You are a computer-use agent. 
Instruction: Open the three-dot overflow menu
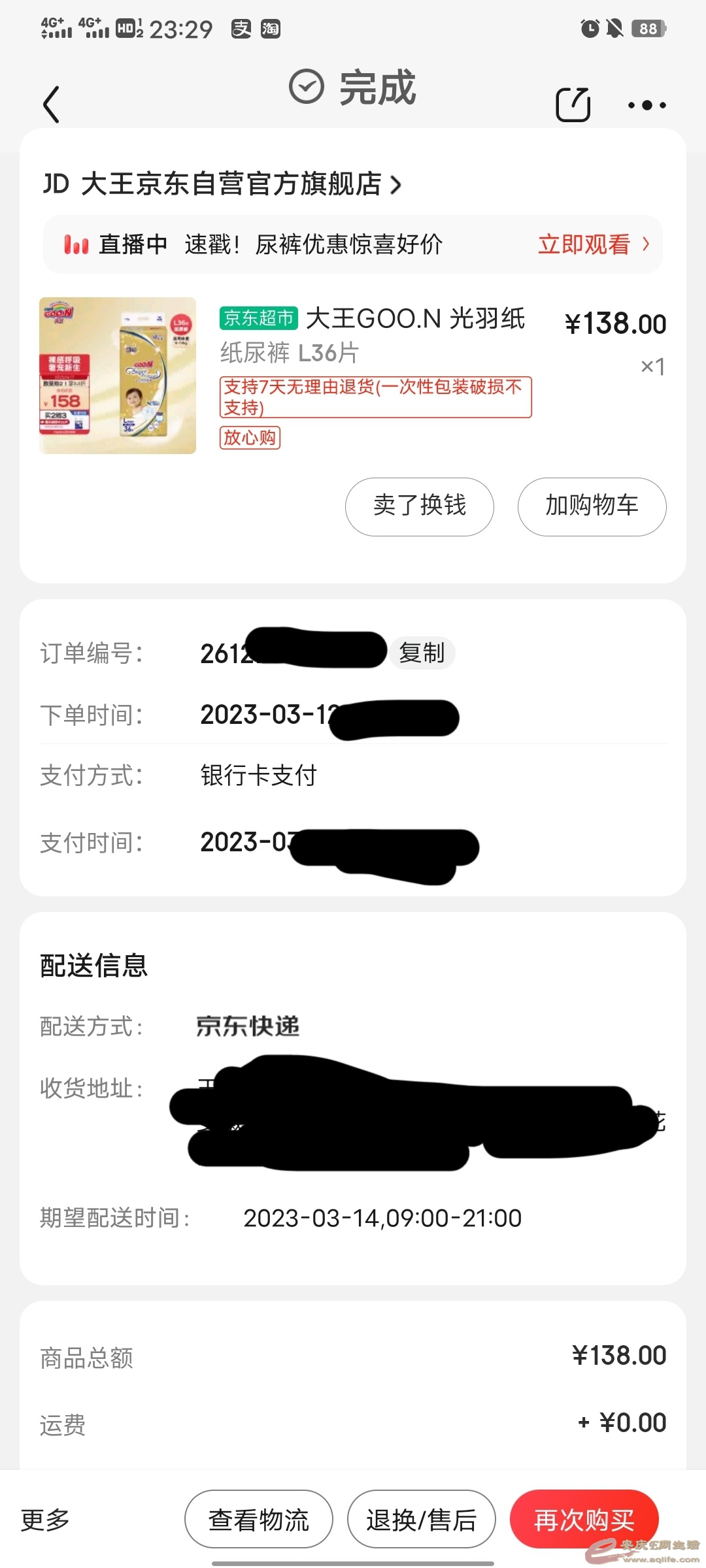point(647,105)
